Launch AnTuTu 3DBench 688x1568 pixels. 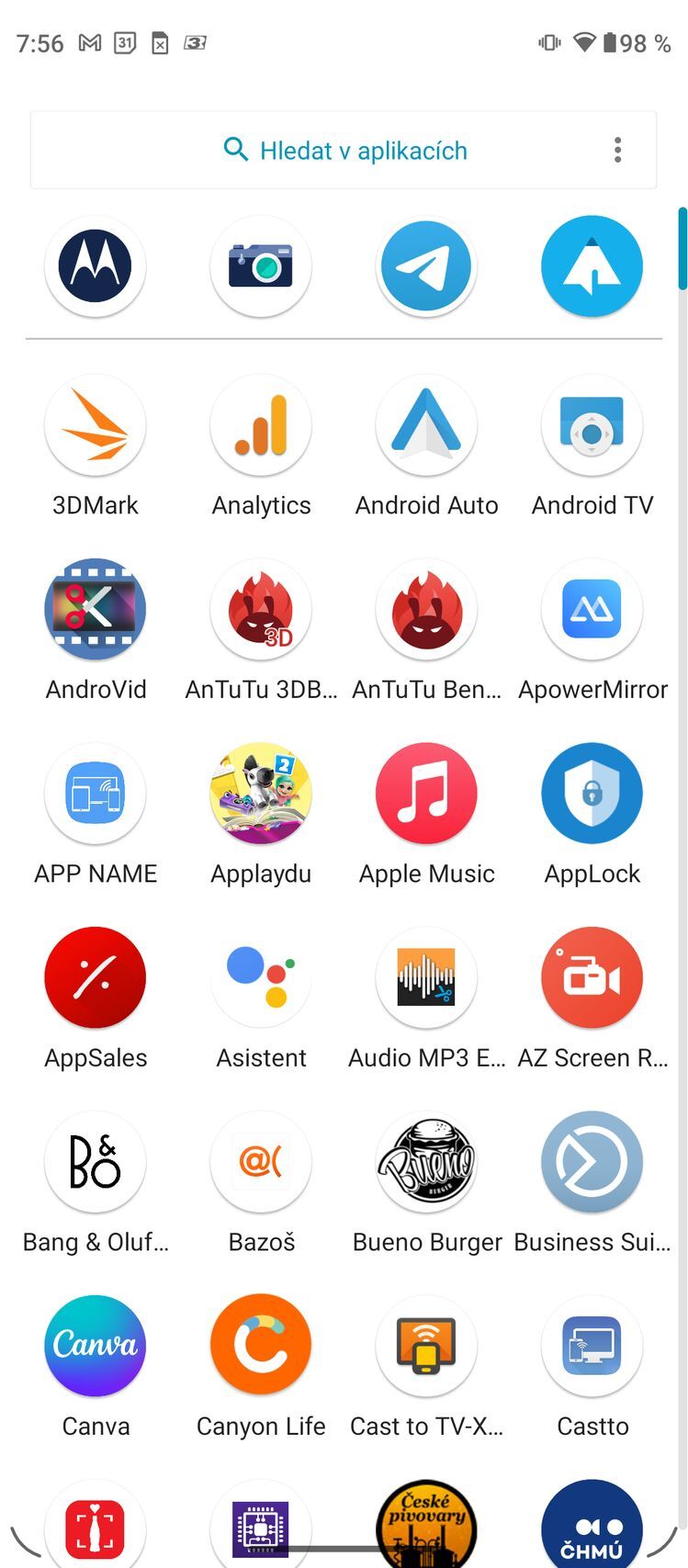[x=261, y=609]
